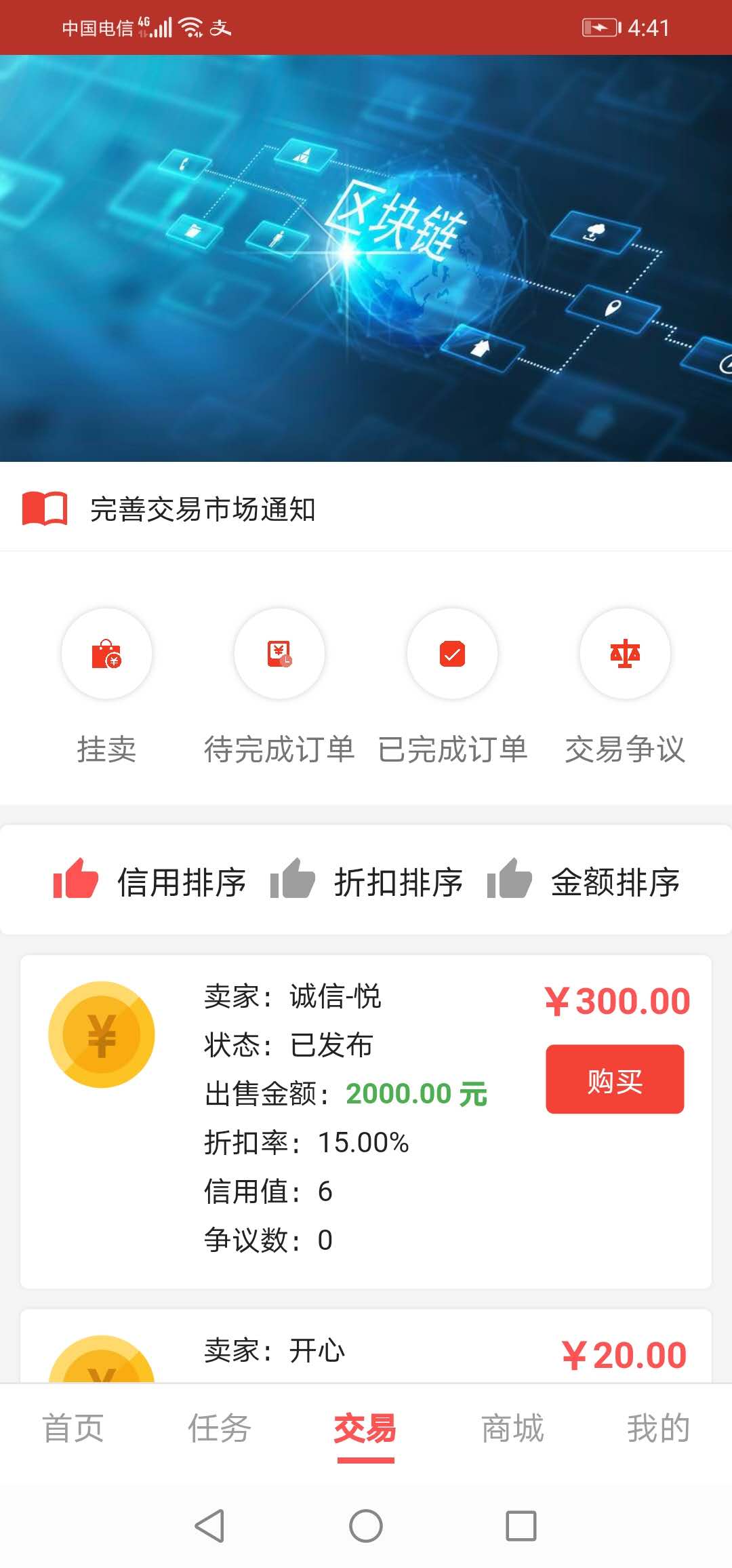The width and height of the screenshot is (732, 1568).
Task: Go to 首页 home page
Action: click(73, 1429)
